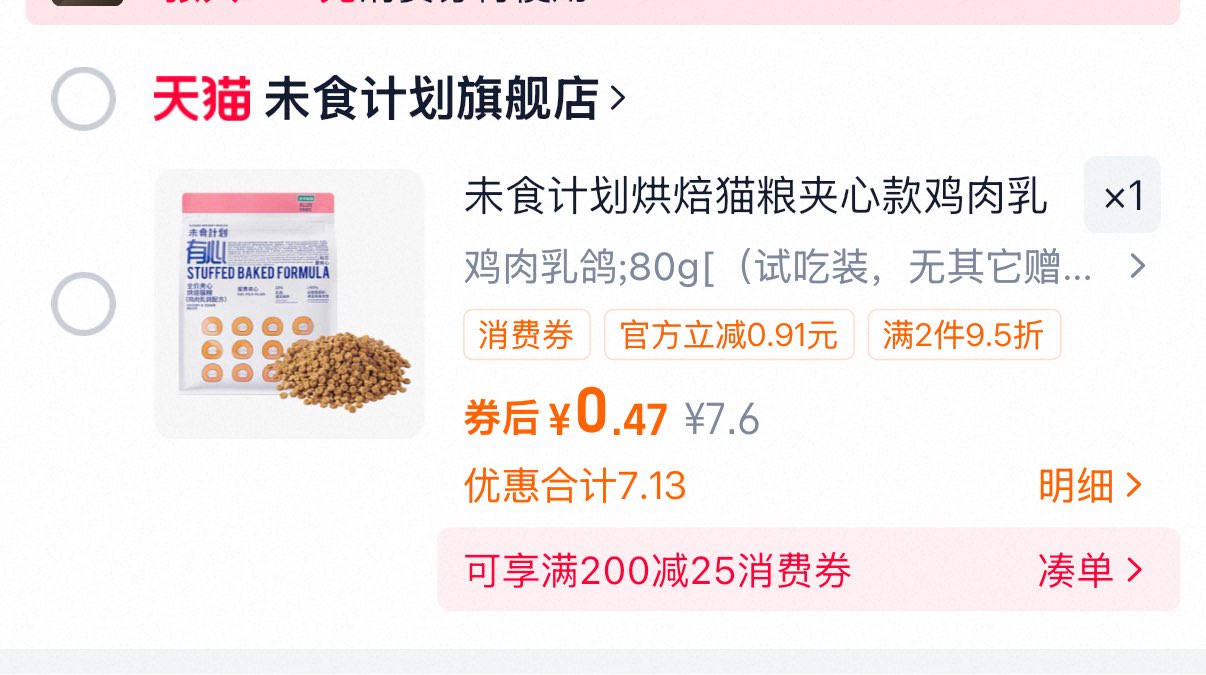Image resolution: width=1206 pixels, height=675 pixels.
Task: Tap the 满2件9.5折 discount tag
Action: 964,335
